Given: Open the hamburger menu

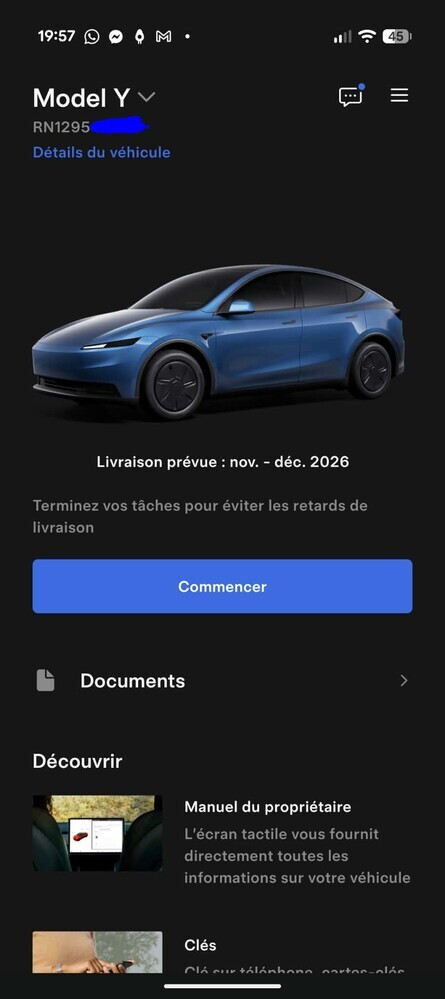Looking at the screenshot, I should (400, 96).
